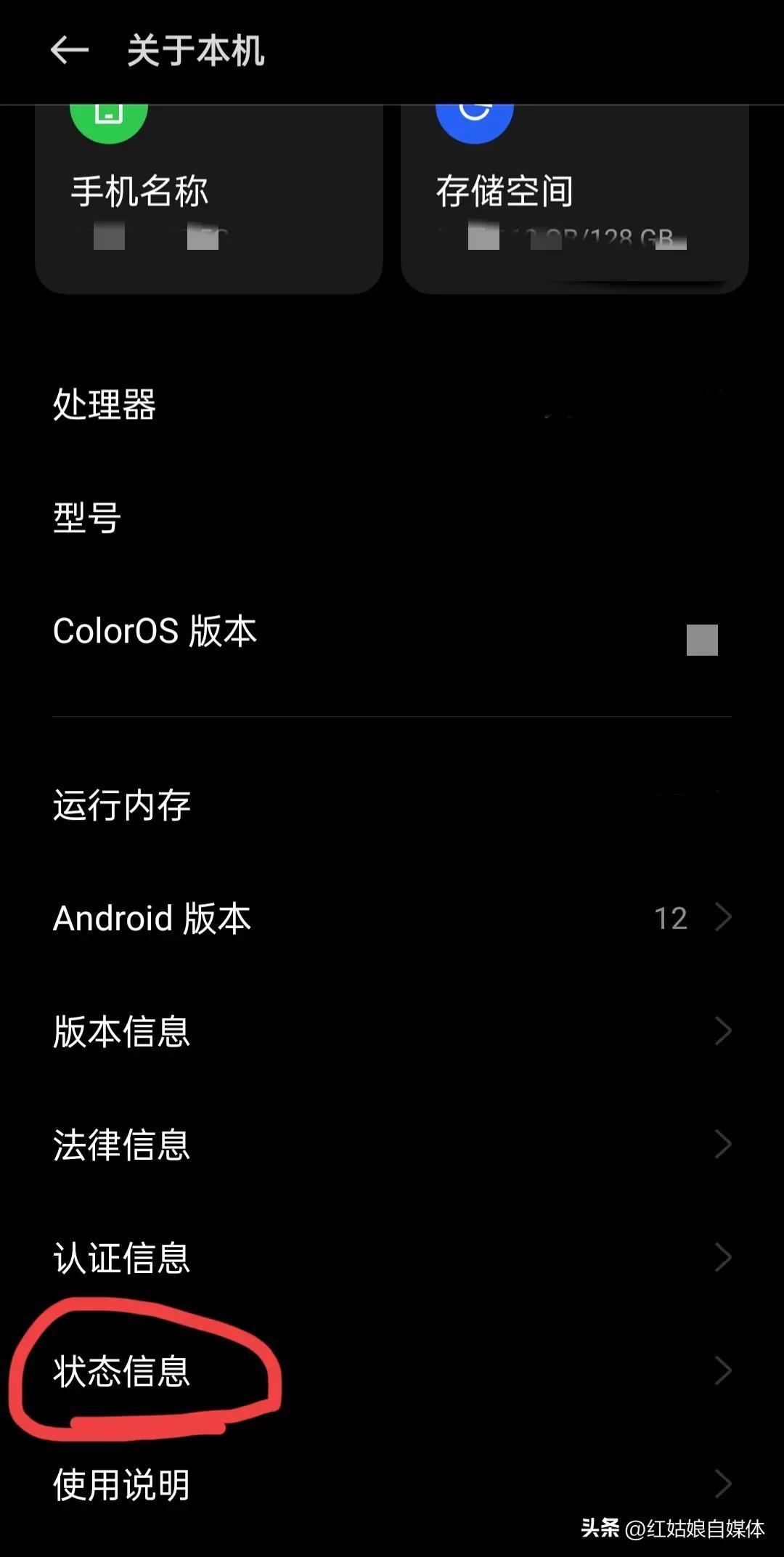
Task: Open 版本信息
Action: coord(392,1031)
